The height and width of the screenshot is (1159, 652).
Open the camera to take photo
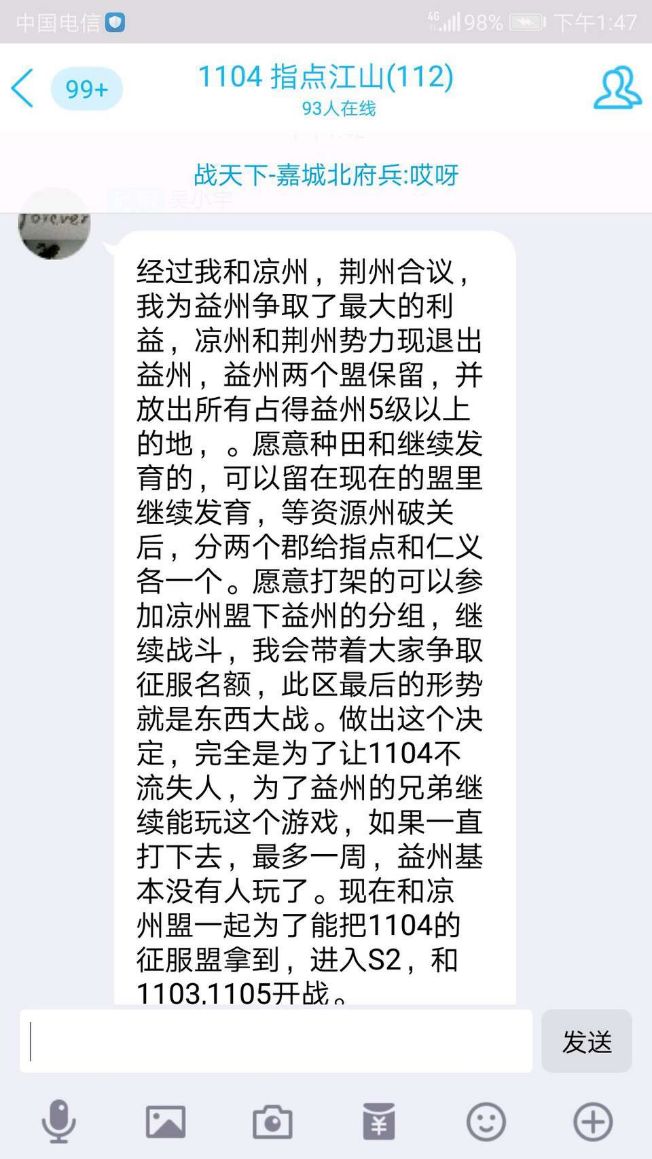pyautogui.click(x=272, y=1122)
